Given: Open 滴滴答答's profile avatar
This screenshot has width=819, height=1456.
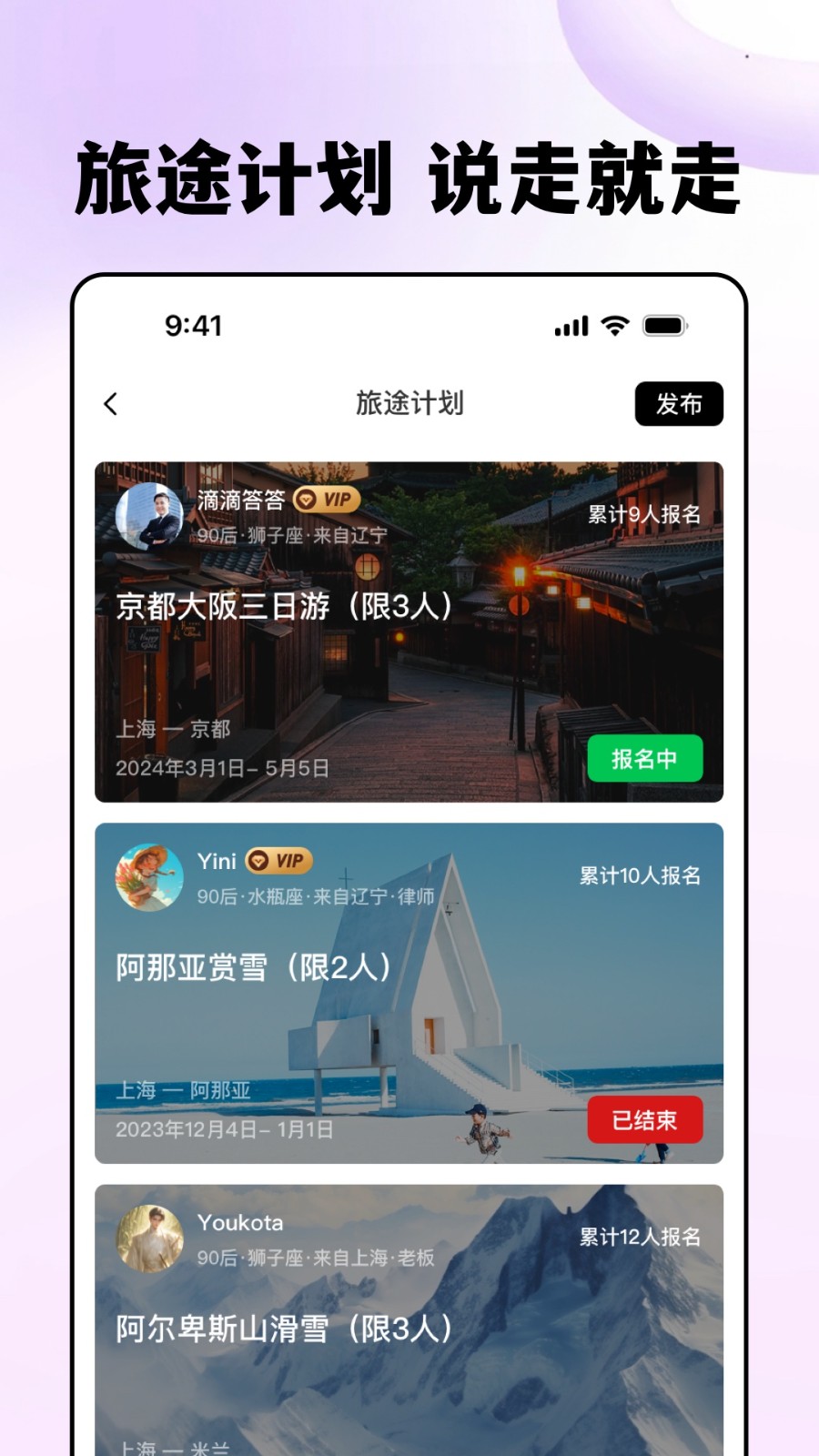Looking at the screenshot, I should coord(150,519).
